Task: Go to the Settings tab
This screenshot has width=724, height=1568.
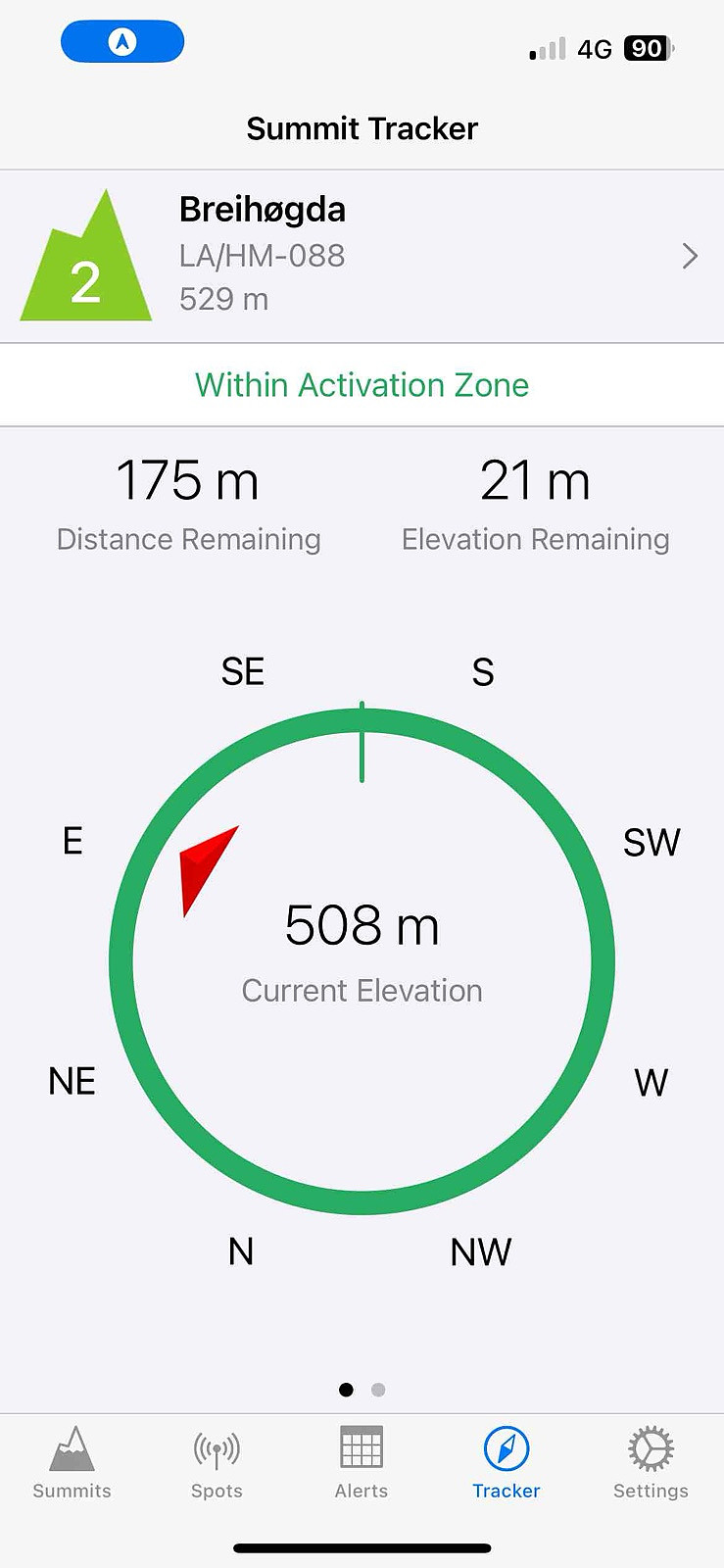Action: [651, 1463]
